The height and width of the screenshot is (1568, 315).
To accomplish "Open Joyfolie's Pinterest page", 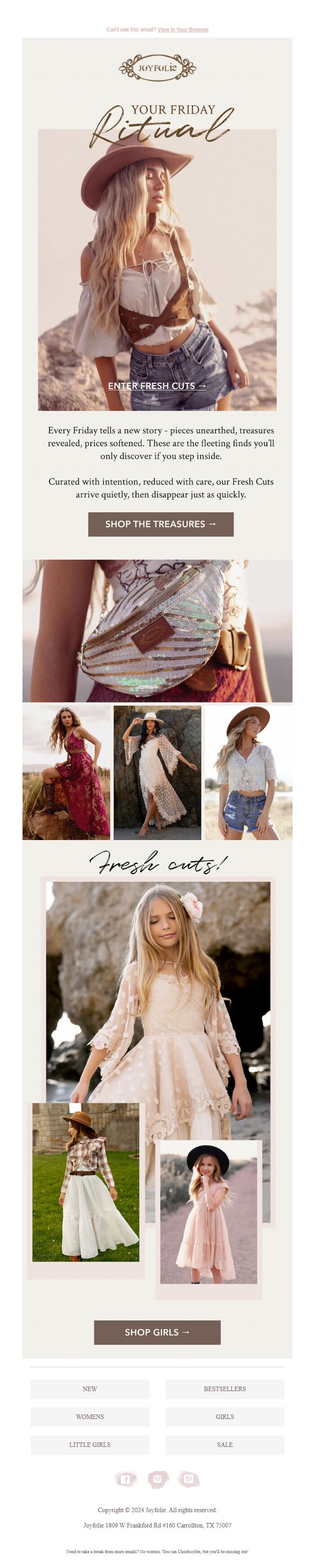I will coord(189,1478).
